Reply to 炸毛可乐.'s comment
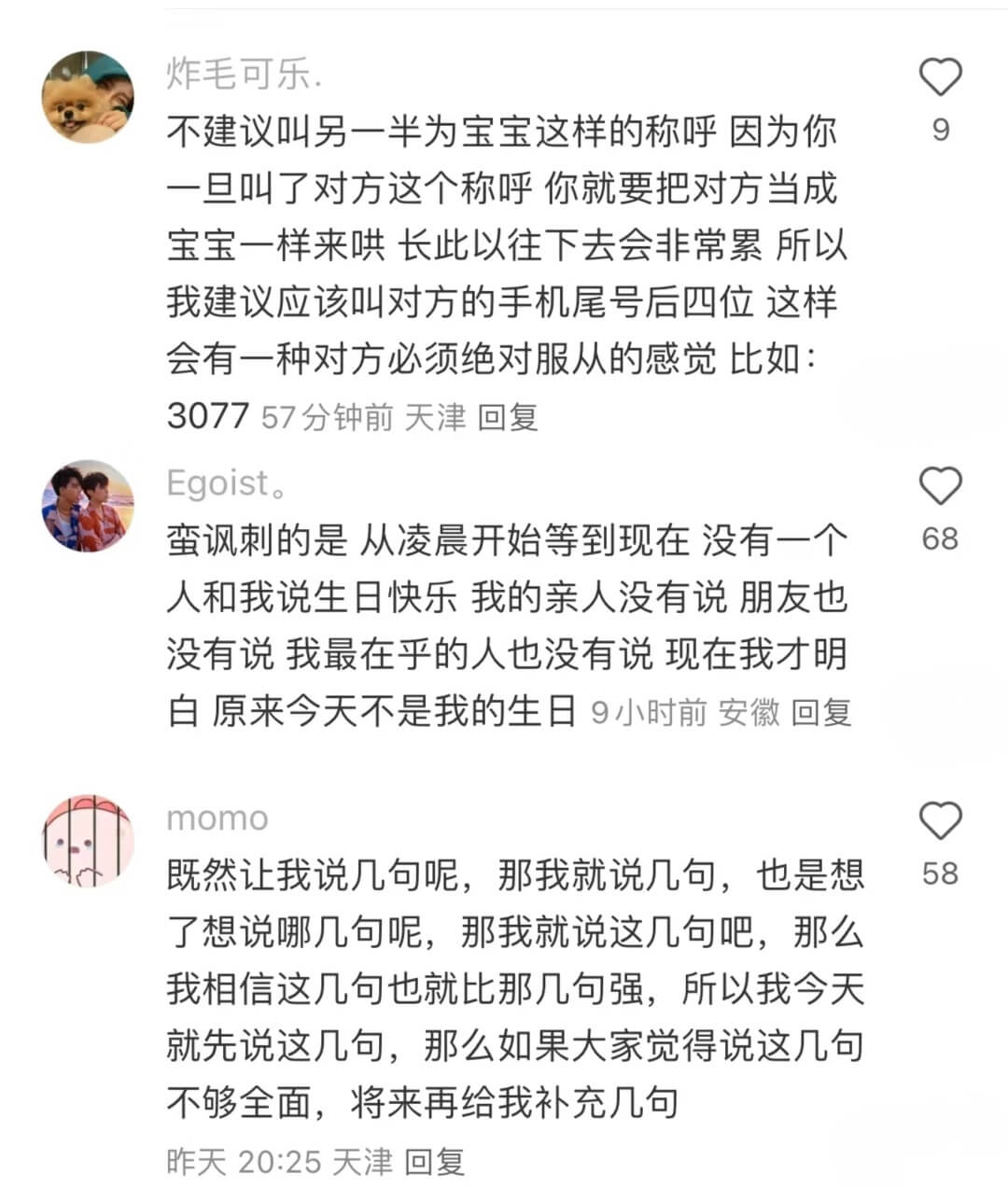This screenshot has height=1188, width=1008. coord(507,416)
